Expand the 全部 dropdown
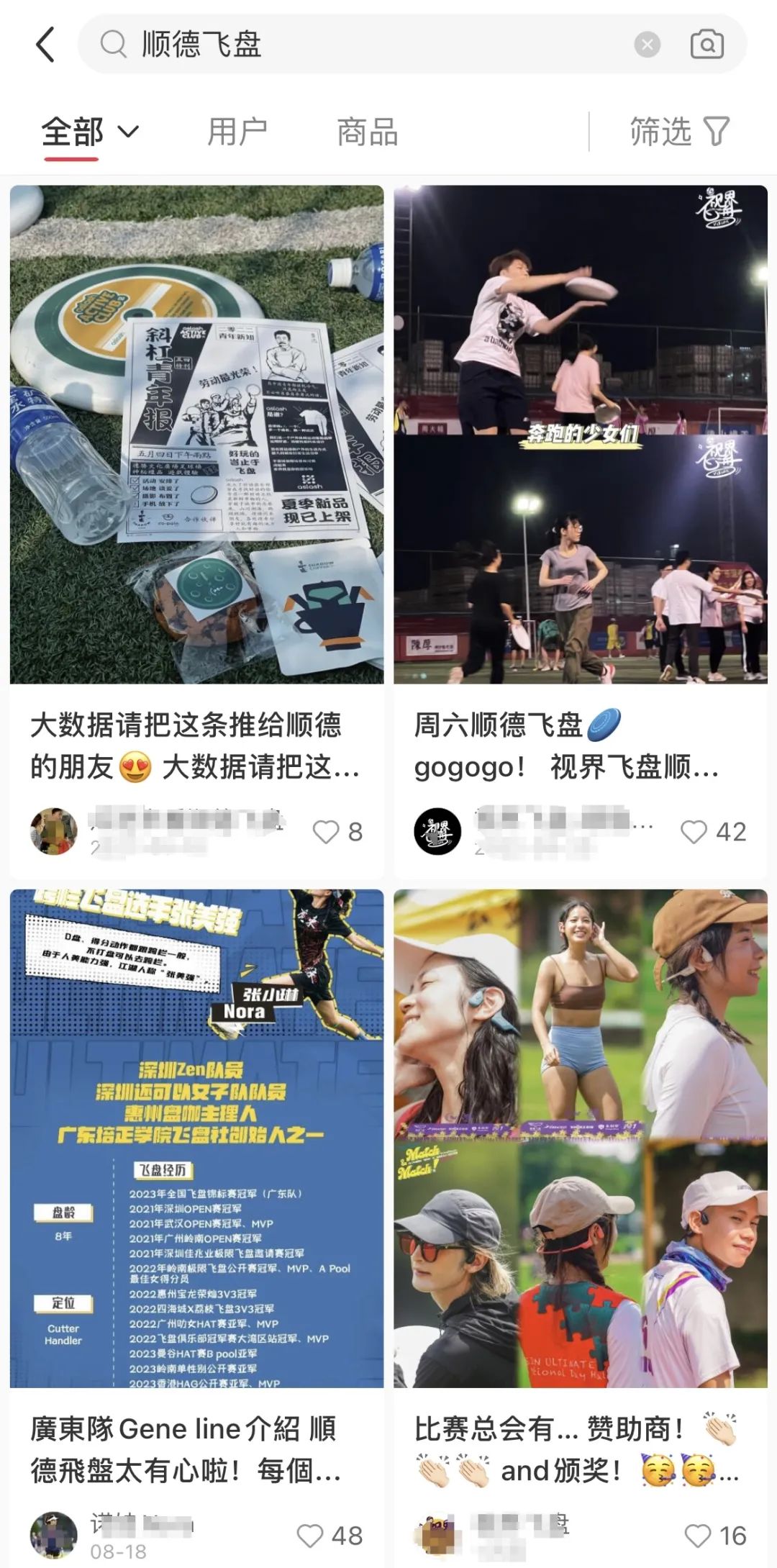The height and width of the screenshot is (1568, 777). (90, 132)
